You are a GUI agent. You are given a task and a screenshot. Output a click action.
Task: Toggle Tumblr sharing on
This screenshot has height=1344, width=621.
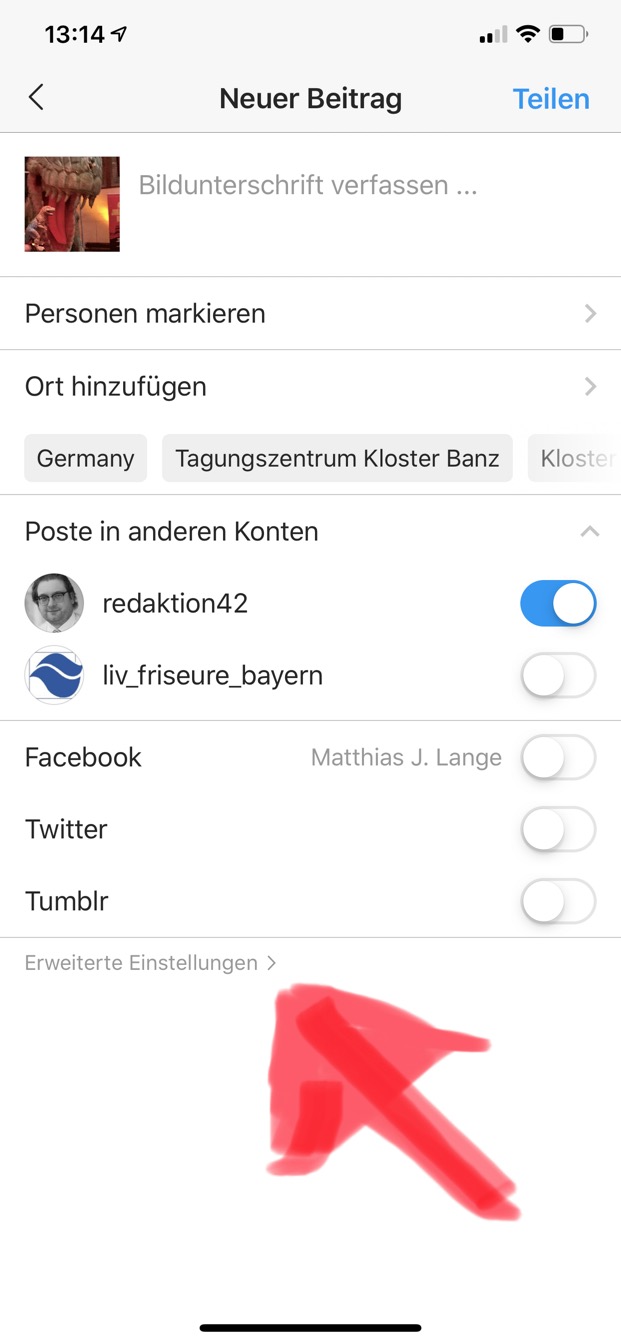tap(558, 902)
